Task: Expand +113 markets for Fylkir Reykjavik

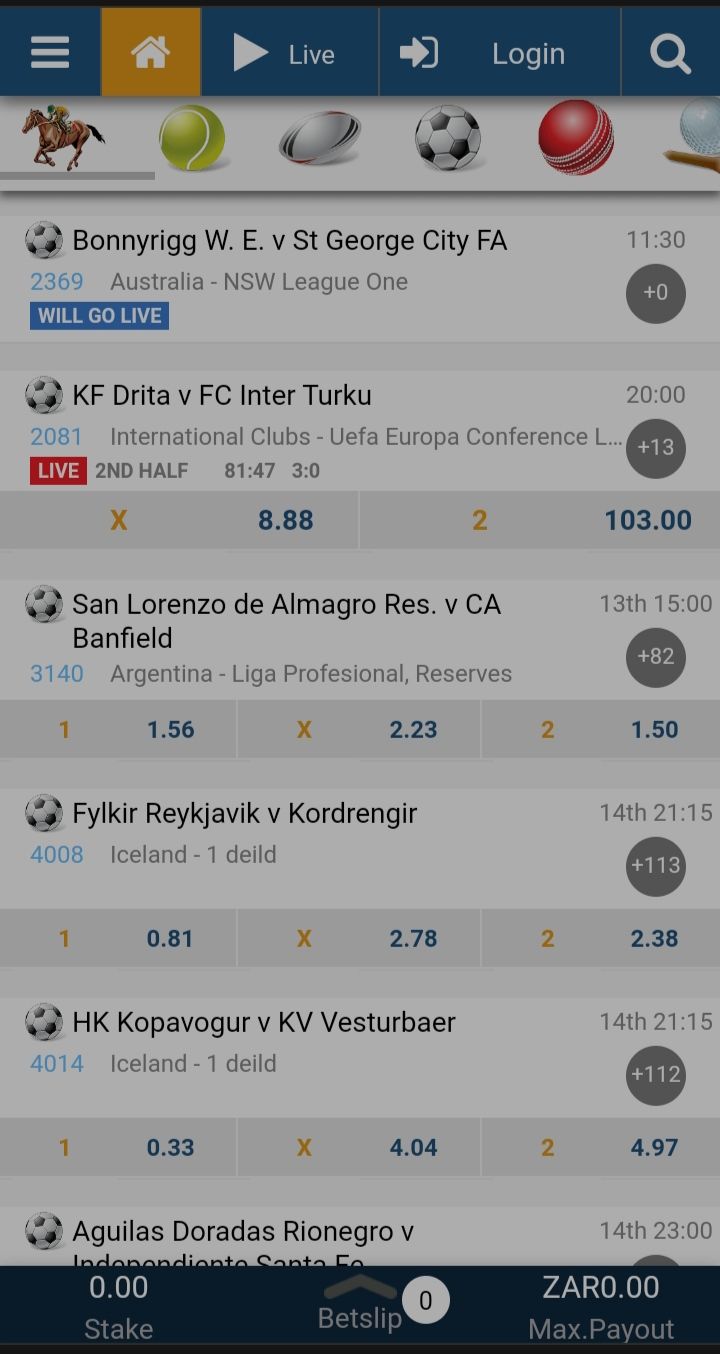Action: 655,866
